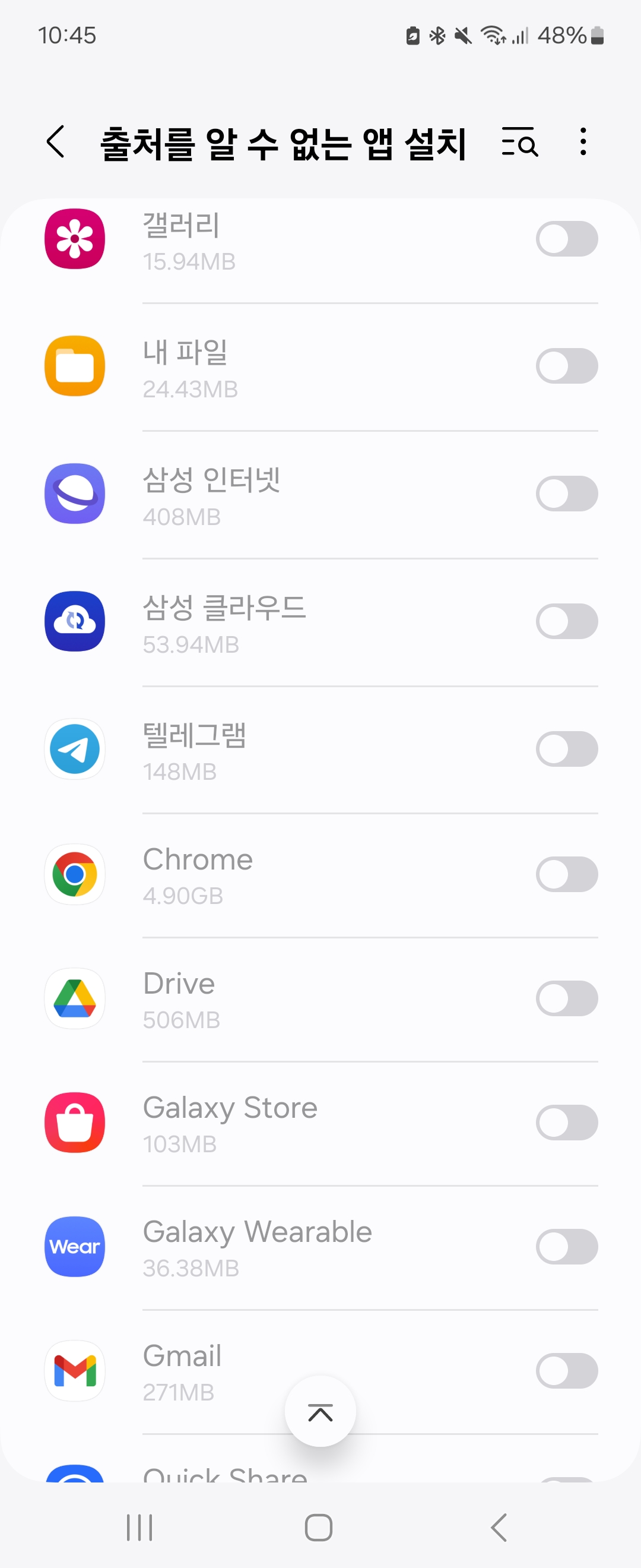Jump to top with the floating arrow button
Viewport: 641px width, 1568px height.
(320, 1411)
